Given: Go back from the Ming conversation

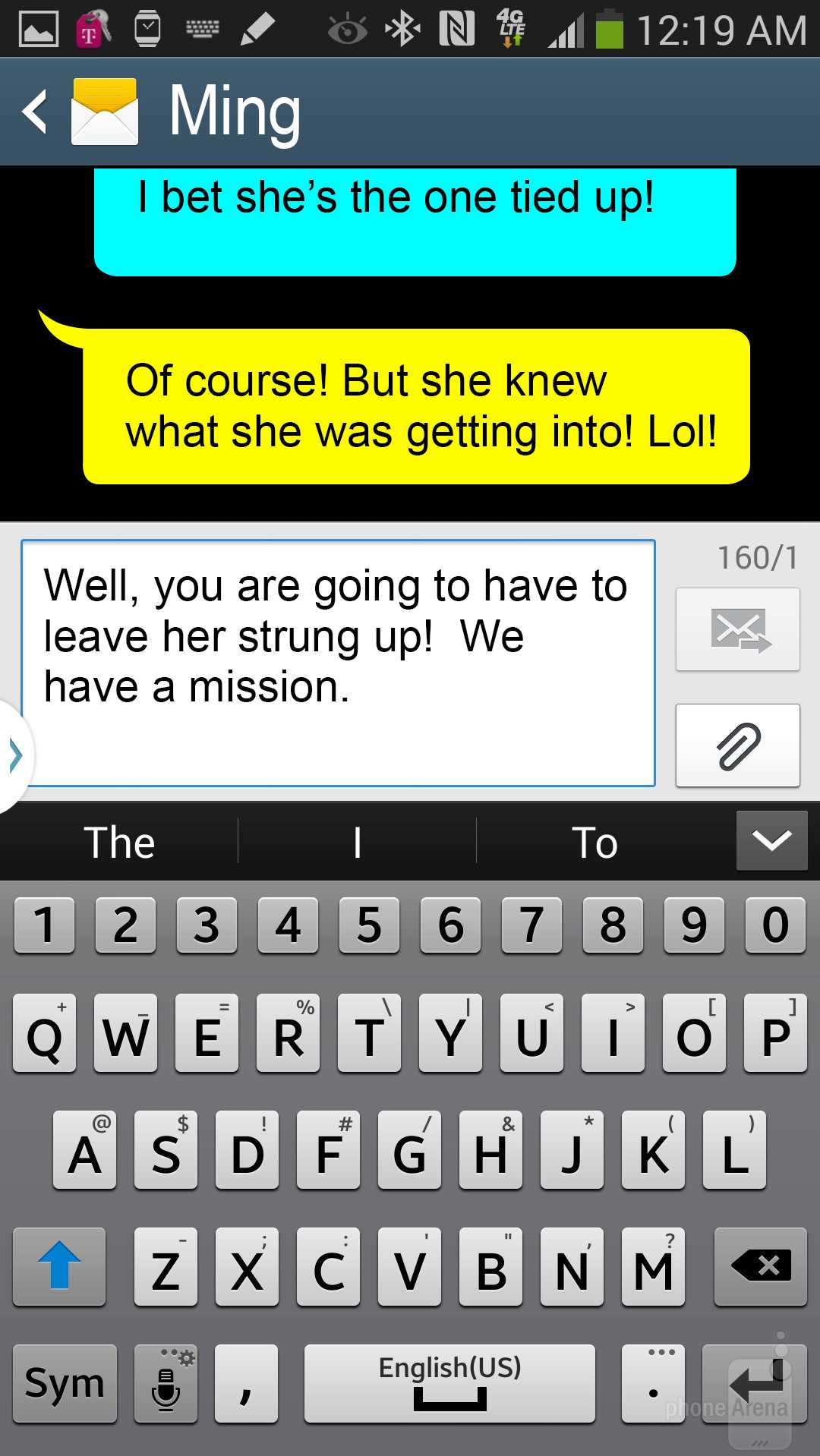Looking at the screenshot, I should [36, 112].
